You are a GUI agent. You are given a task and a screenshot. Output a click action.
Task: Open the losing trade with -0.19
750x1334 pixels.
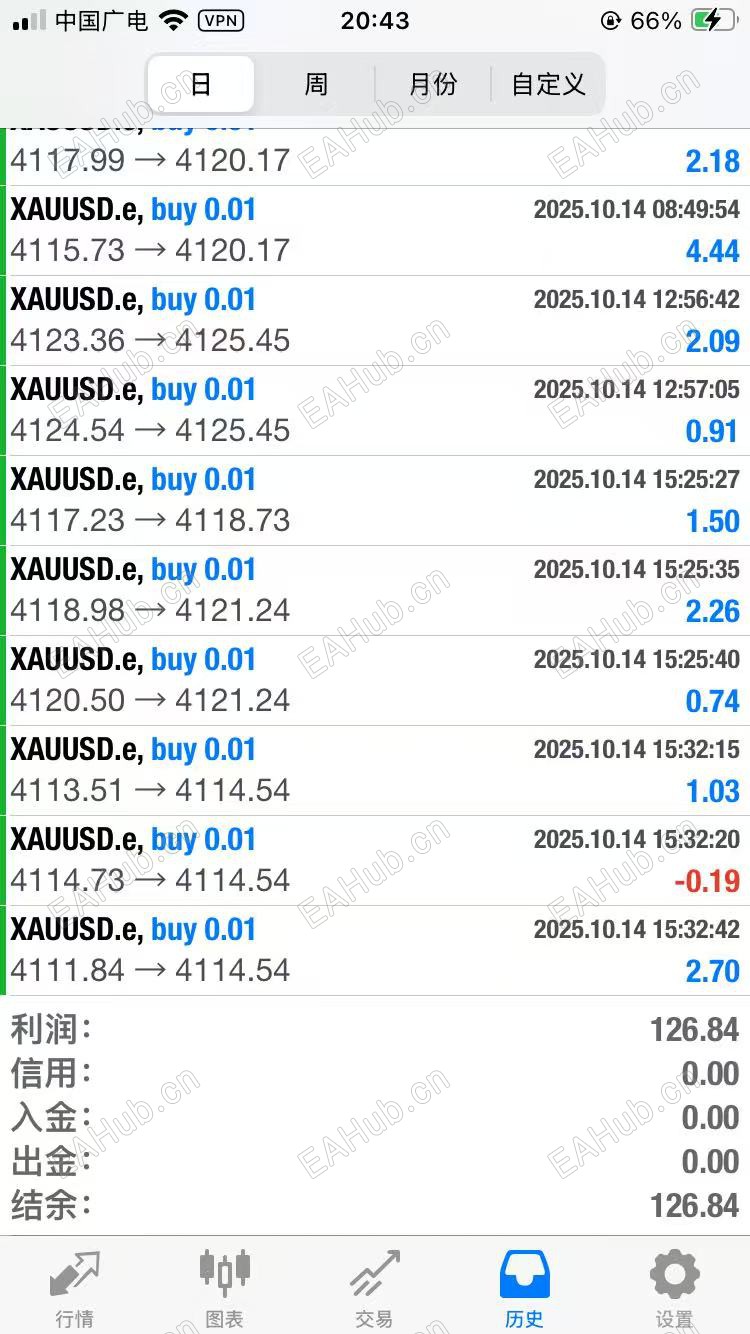[x=375, y=861]
